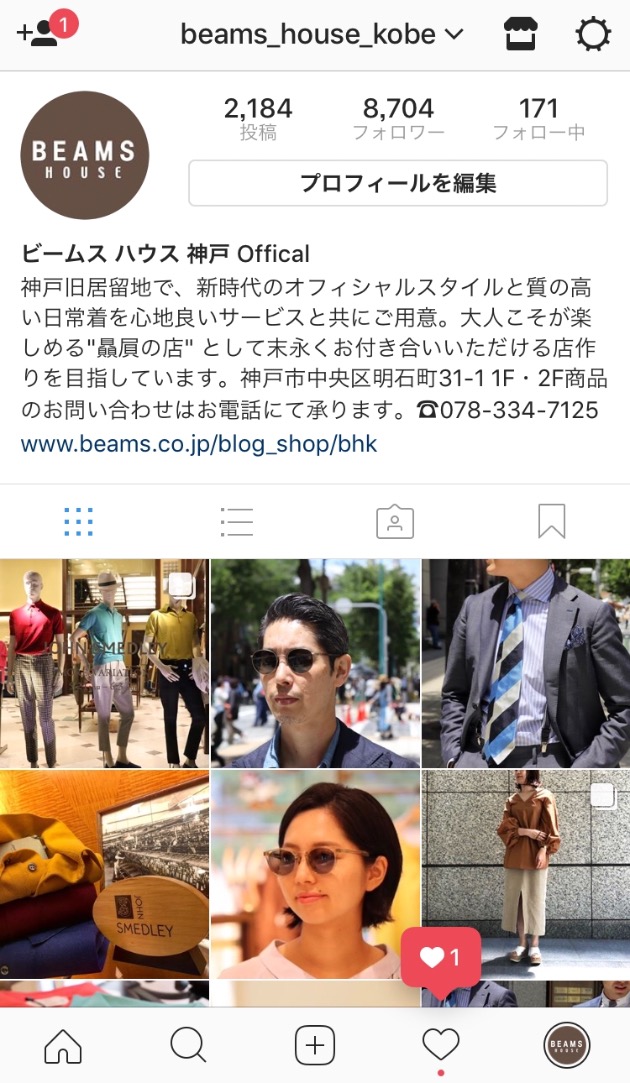Create a new post with plus button

[x=314, y=1046]
